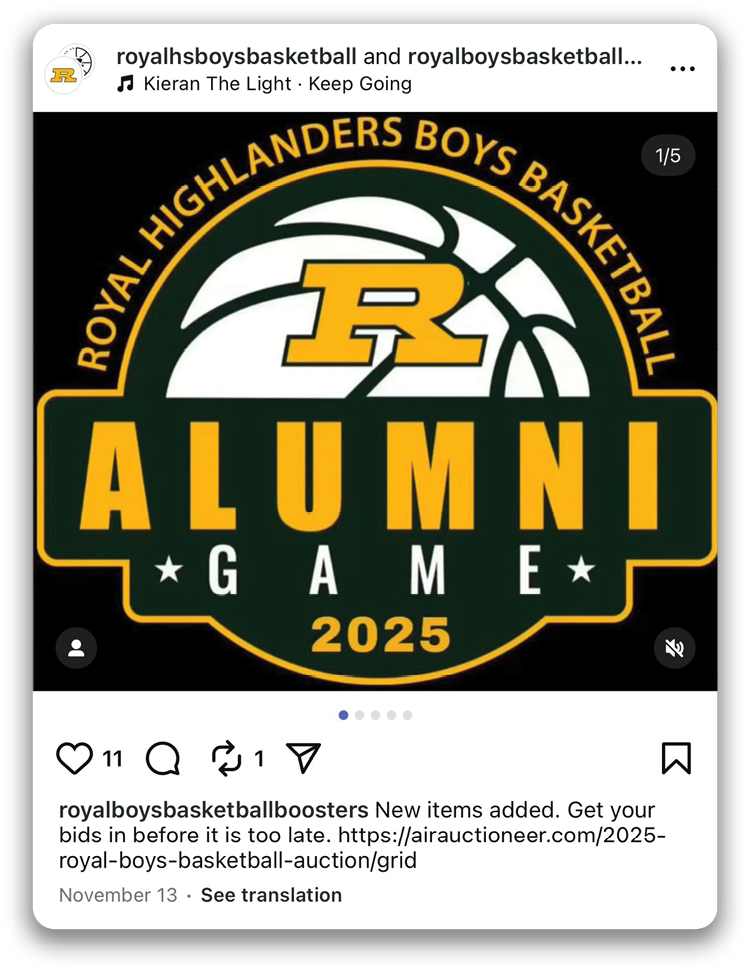Repost this Alumni Game post
The width and height of the screenshot is (750, 971).
228,759
